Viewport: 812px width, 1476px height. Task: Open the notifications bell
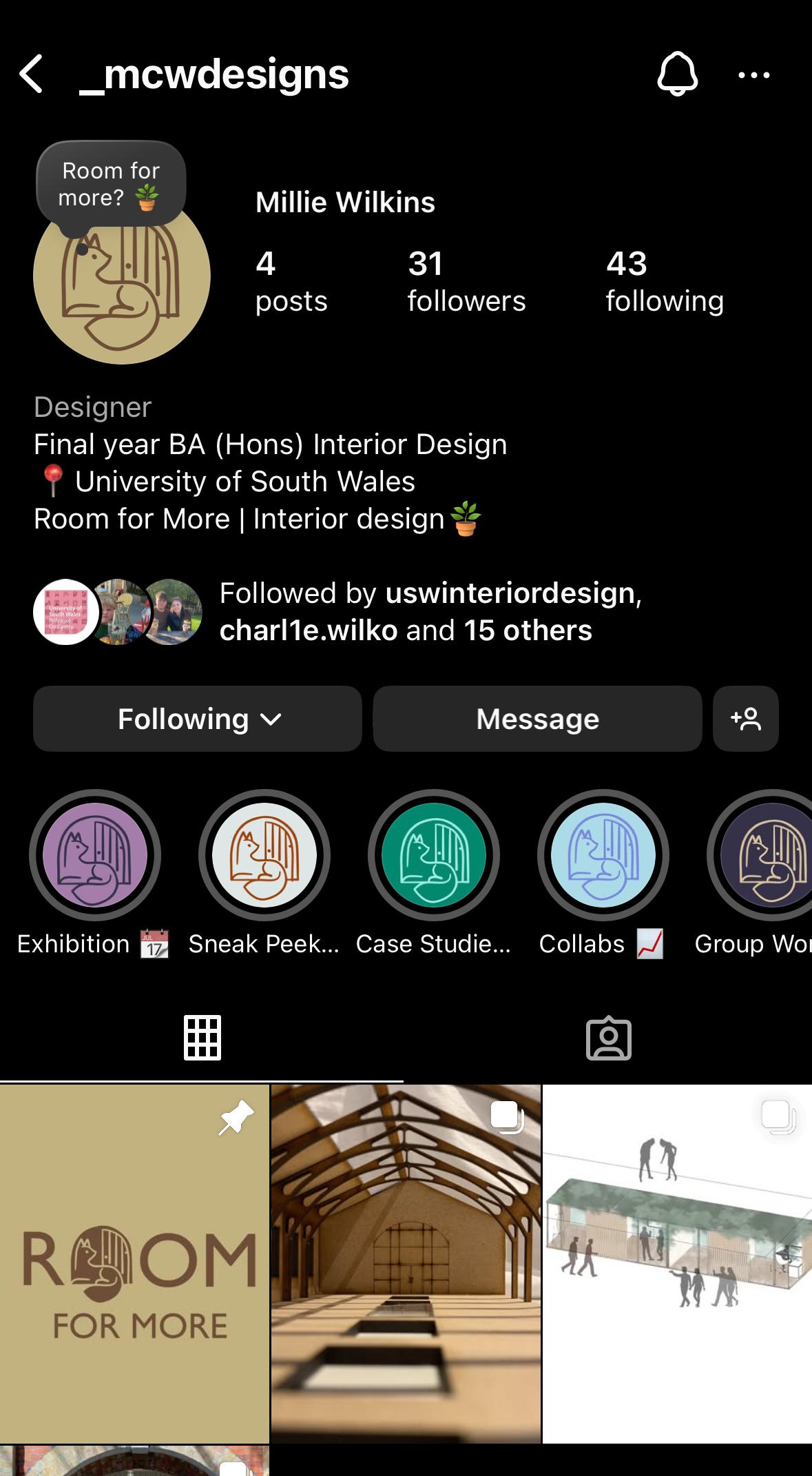click(677, 74)
